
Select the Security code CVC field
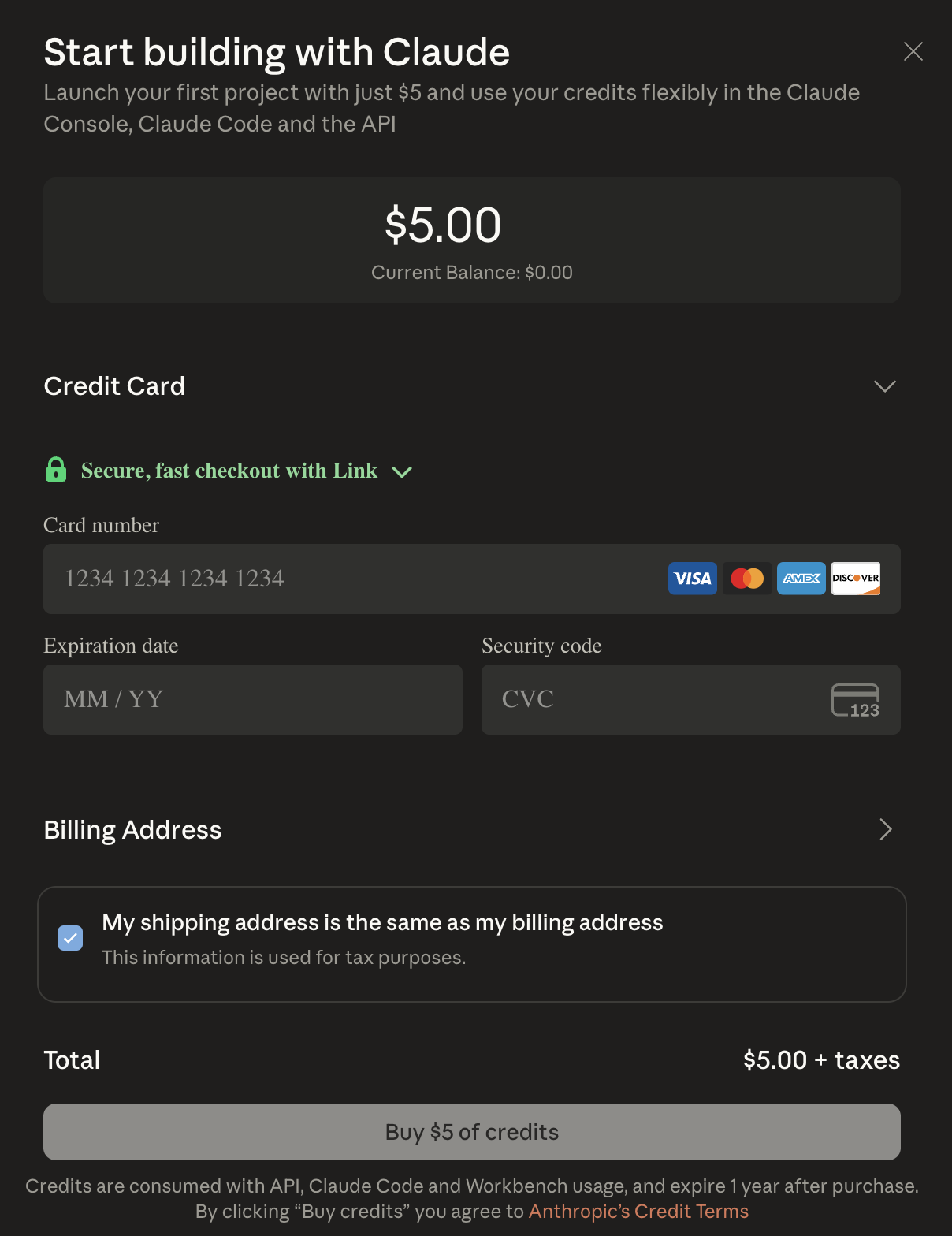tap(654, 699)
